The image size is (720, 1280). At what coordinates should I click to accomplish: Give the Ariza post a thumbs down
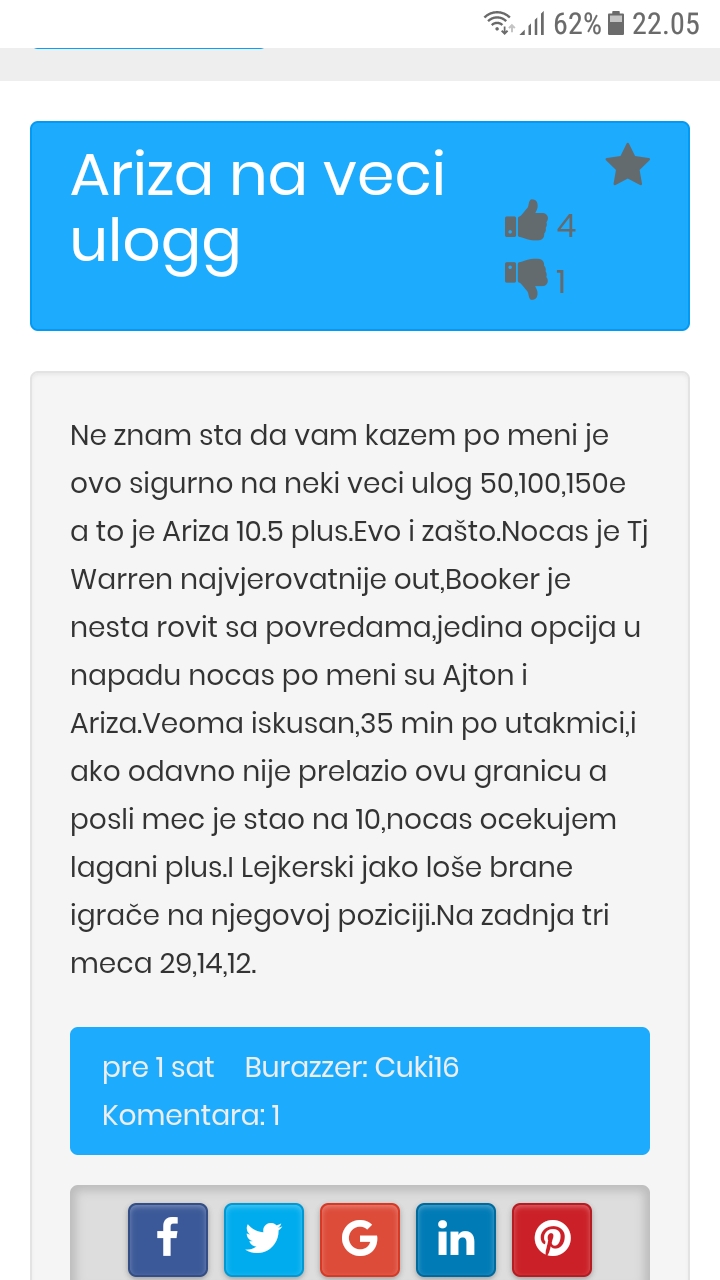pos(527,279)
